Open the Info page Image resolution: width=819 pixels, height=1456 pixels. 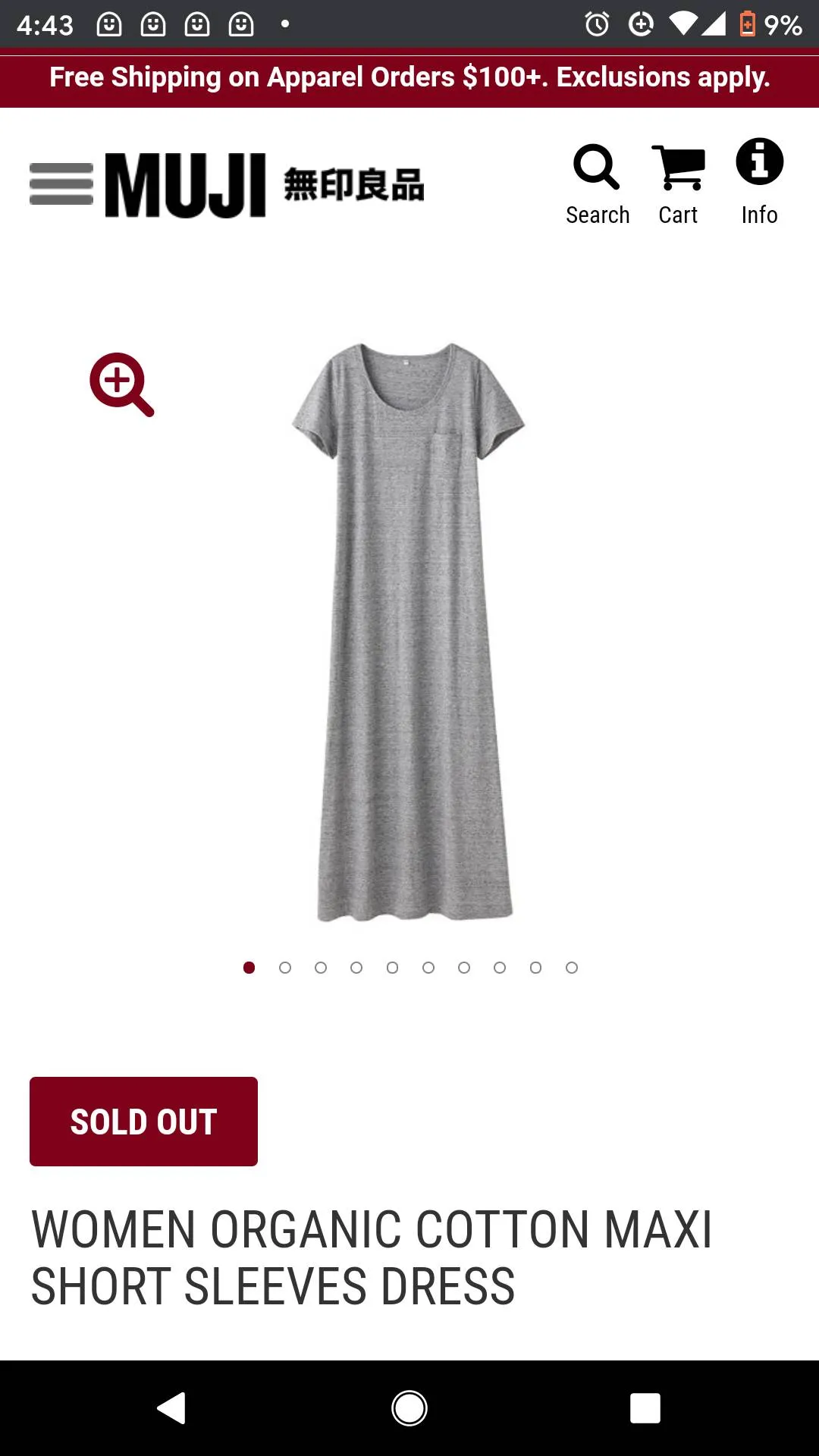[759, 184]
